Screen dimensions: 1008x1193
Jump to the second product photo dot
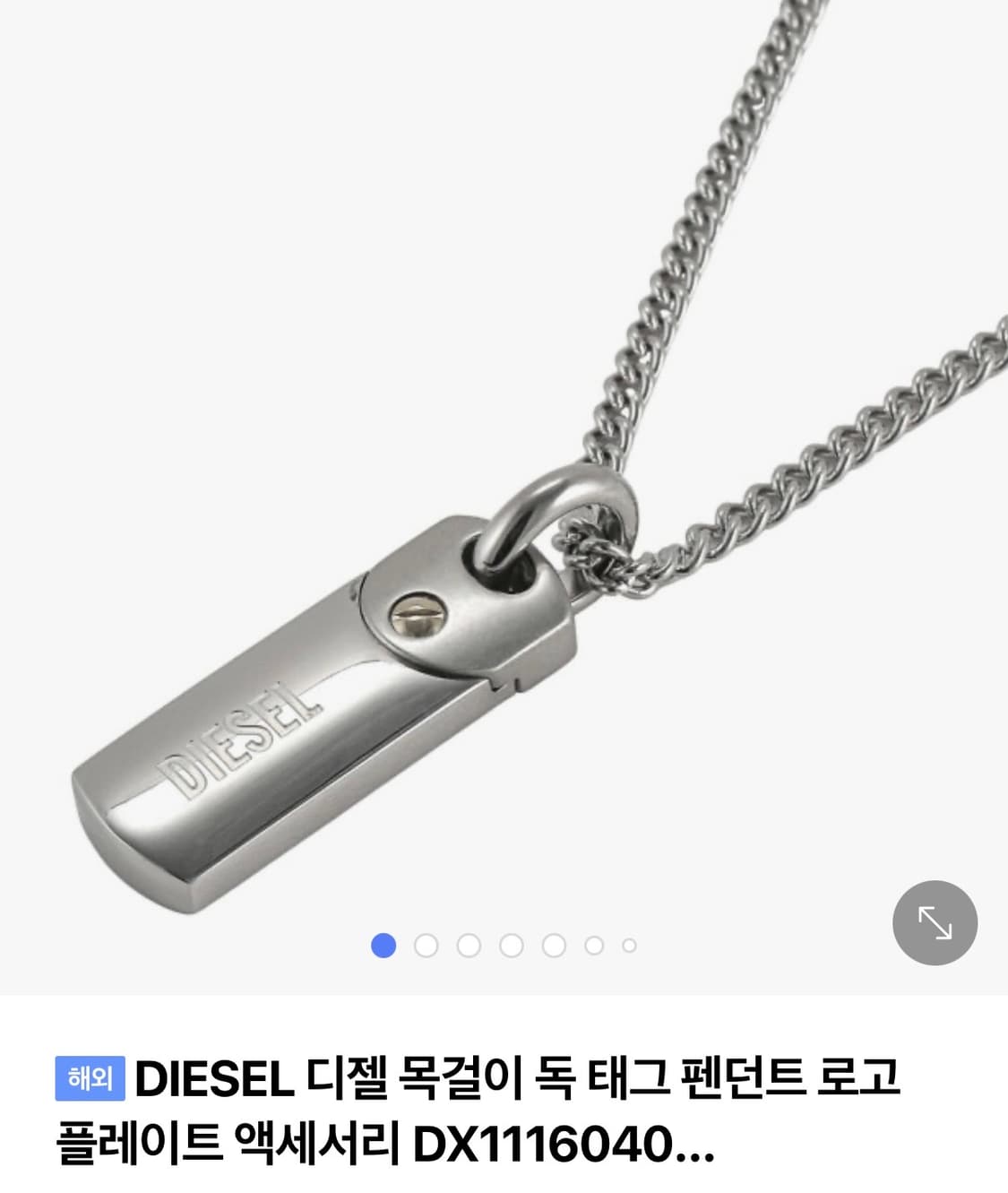[x=426, y=944]
